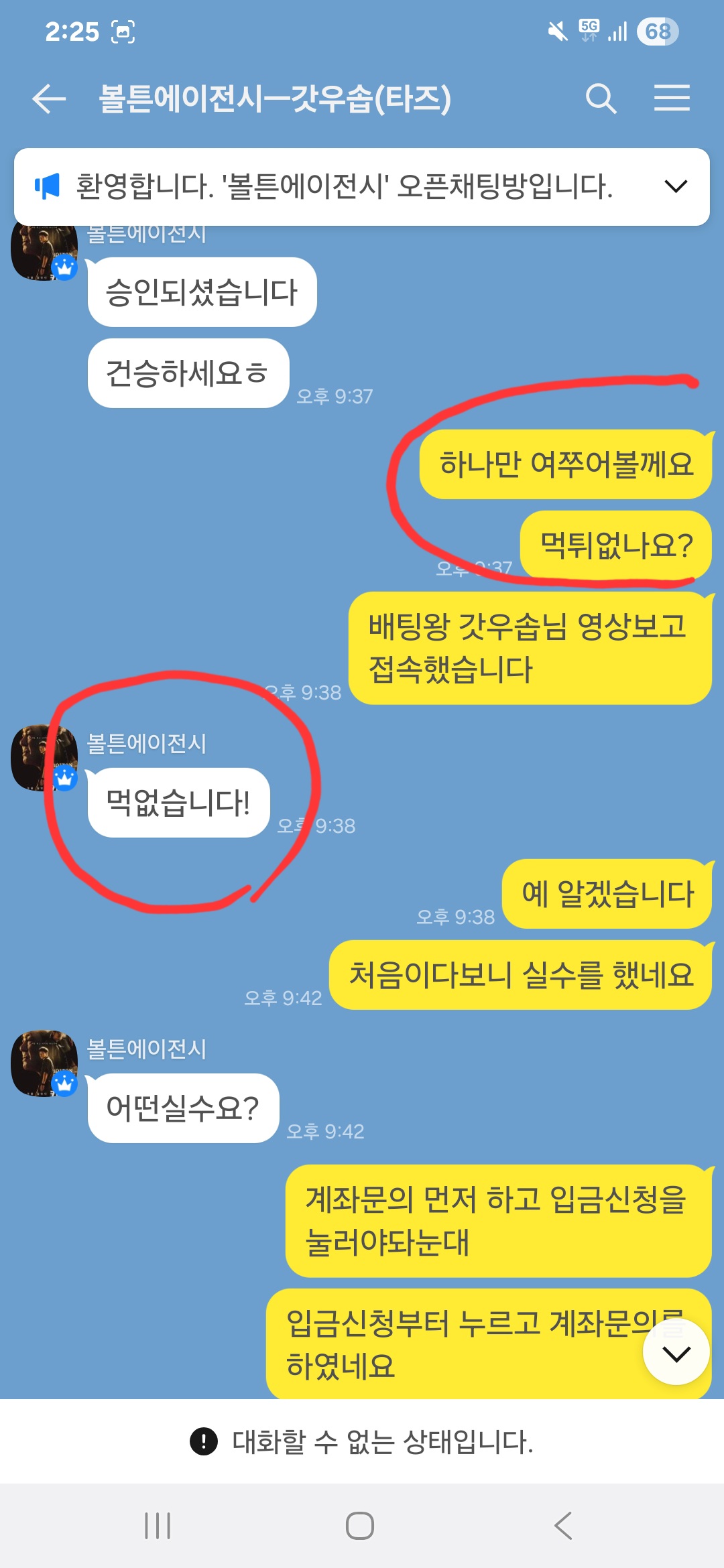Open recent apps from navigation bar
Image resolution: width=724 pixels, height=1568 pixels.
pyautogui.click(x=158, y=1526)
